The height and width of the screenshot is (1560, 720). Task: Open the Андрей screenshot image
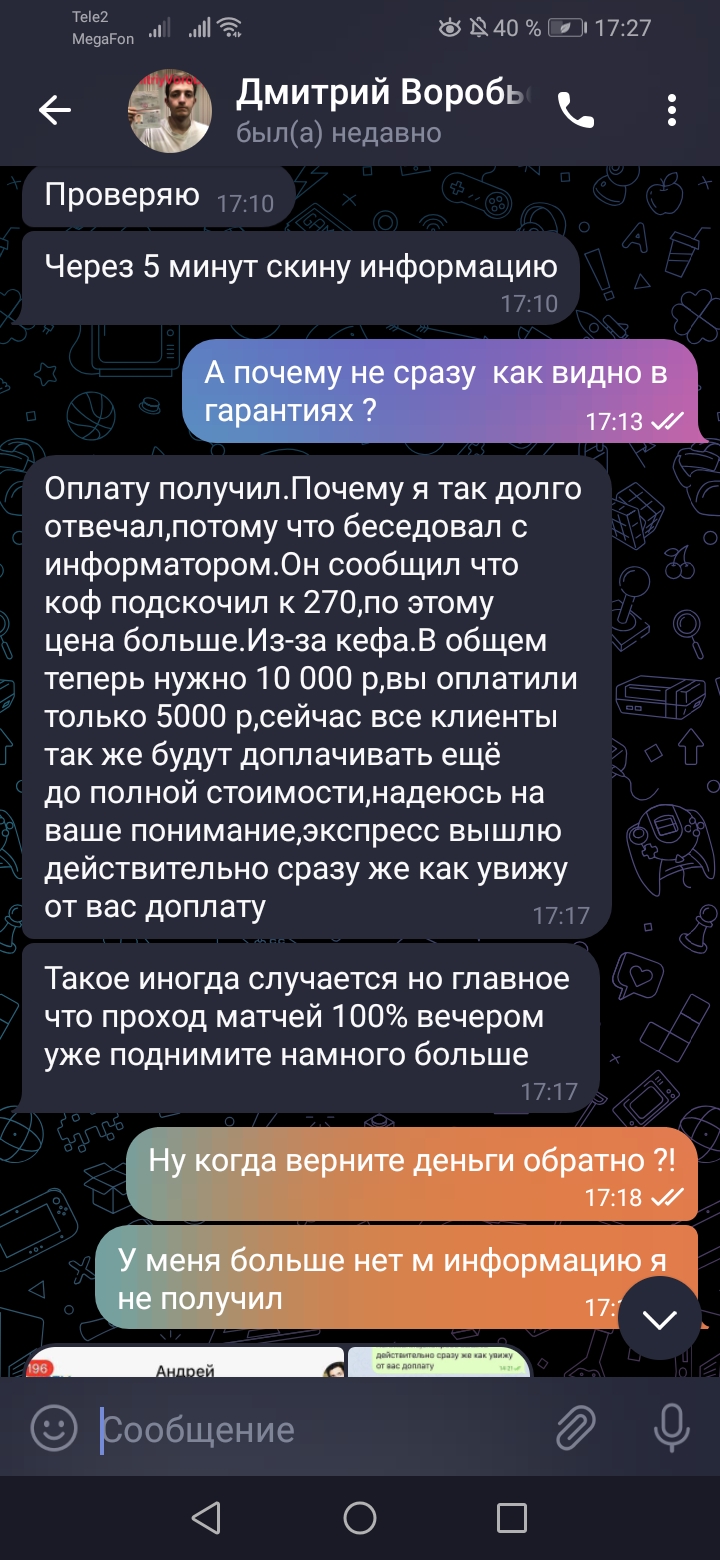coord(184,1362)
